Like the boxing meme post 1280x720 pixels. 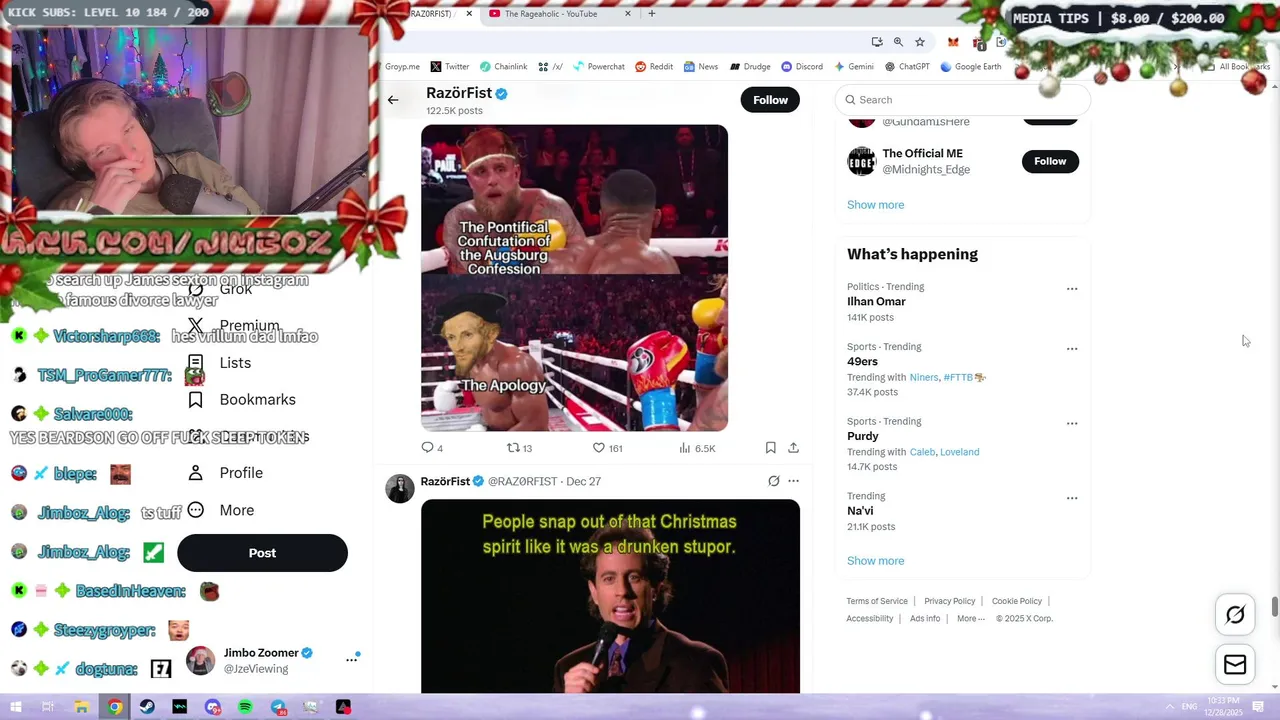point(599,448)
